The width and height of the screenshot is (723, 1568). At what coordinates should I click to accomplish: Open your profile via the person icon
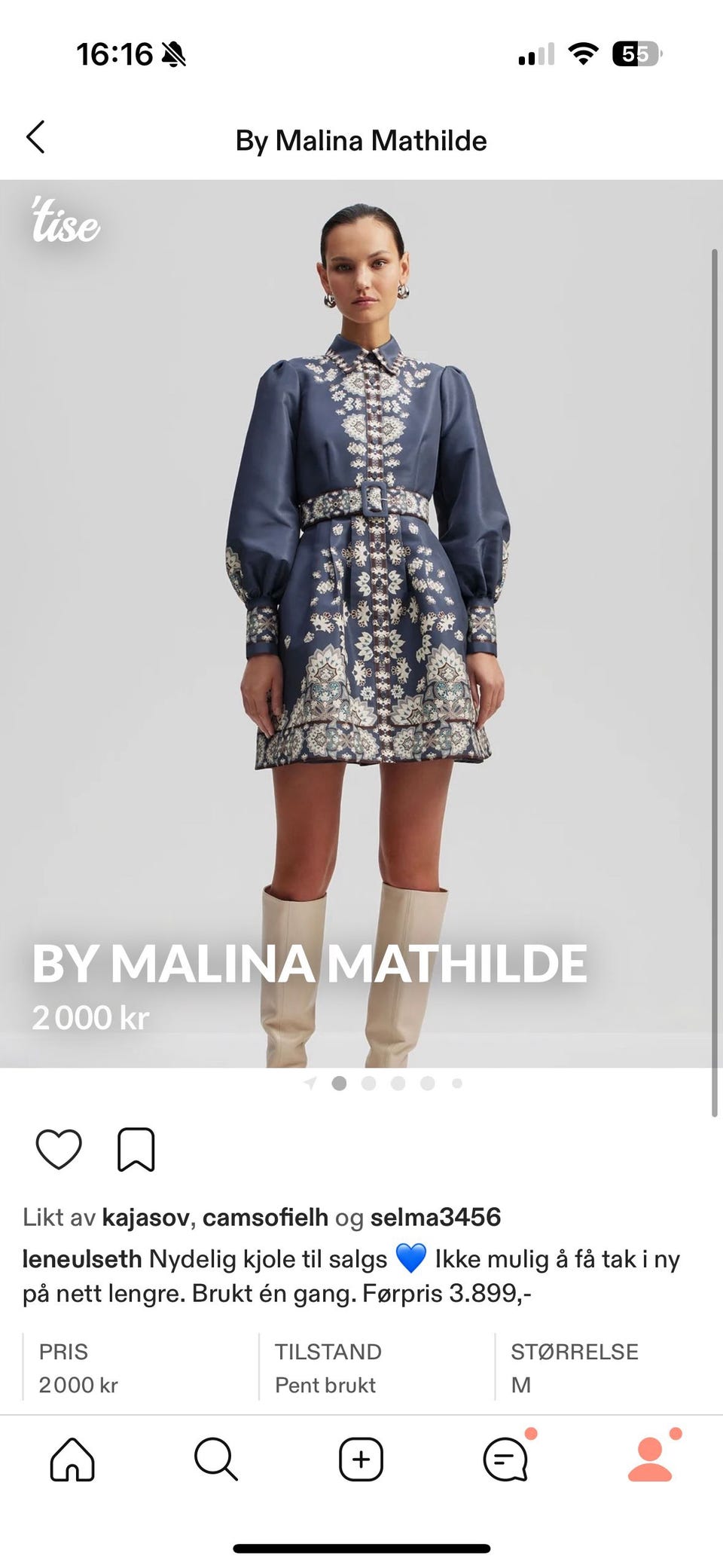[651, 1459]
